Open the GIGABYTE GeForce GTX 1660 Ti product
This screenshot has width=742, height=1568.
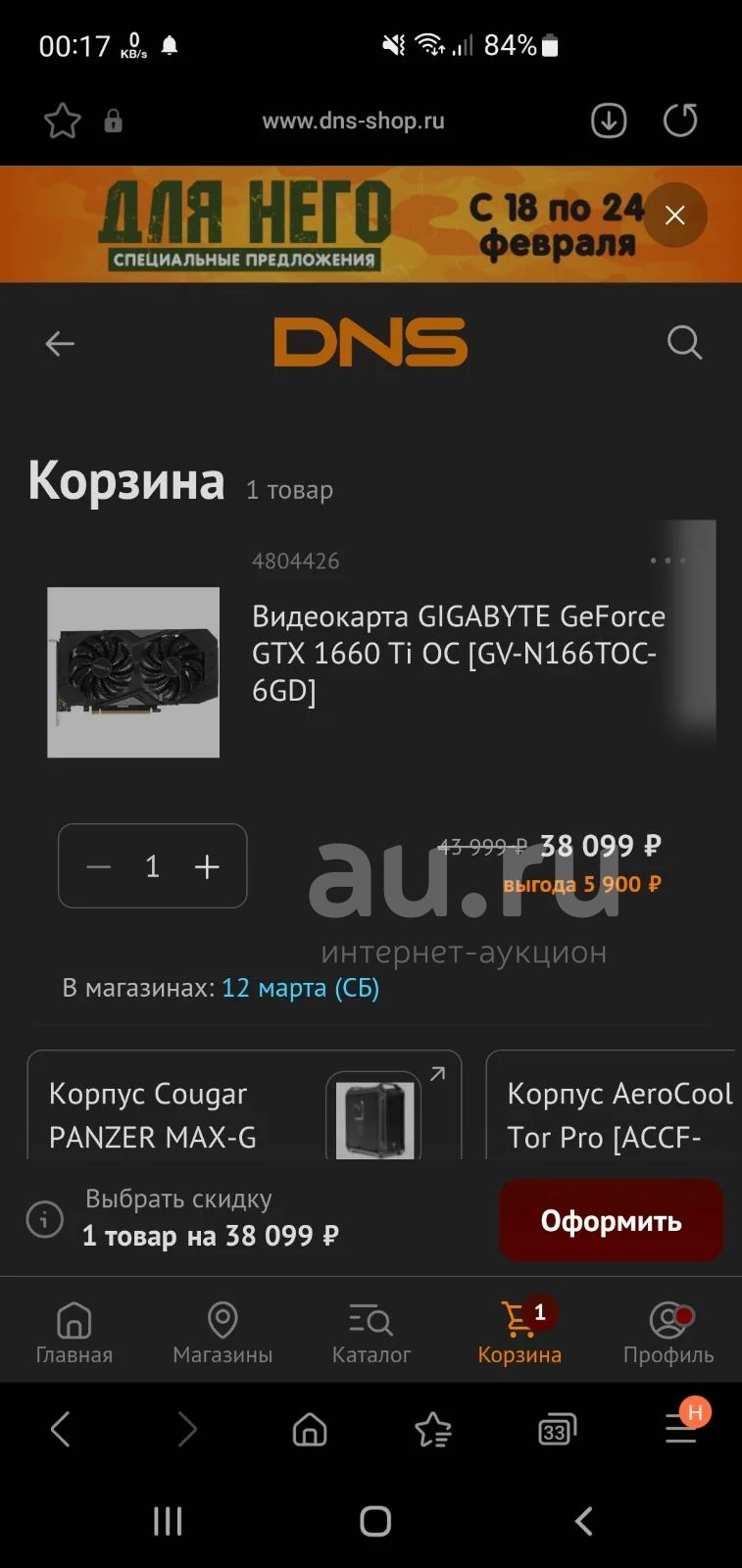click(x=458, y=653)
